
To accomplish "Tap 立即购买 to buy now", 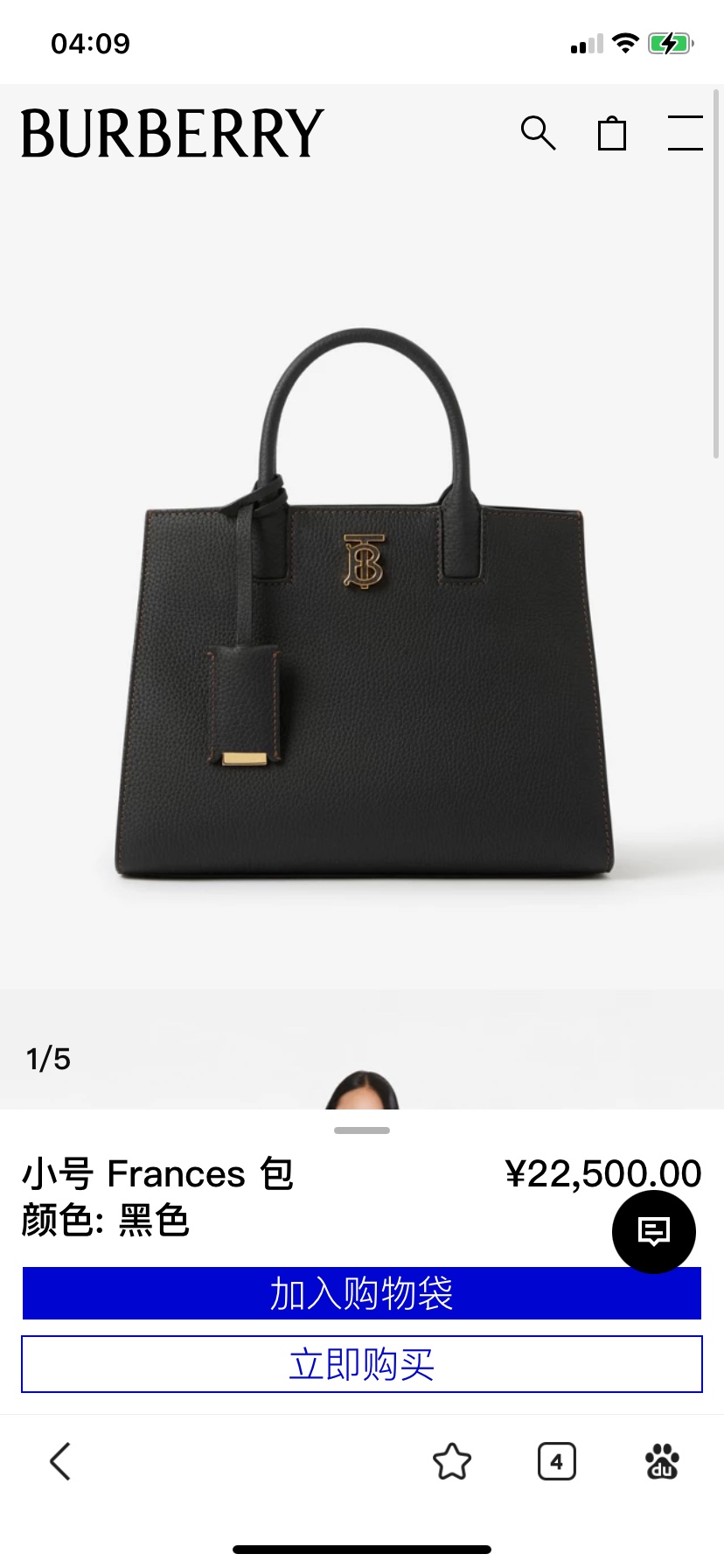I will 362,1364.
